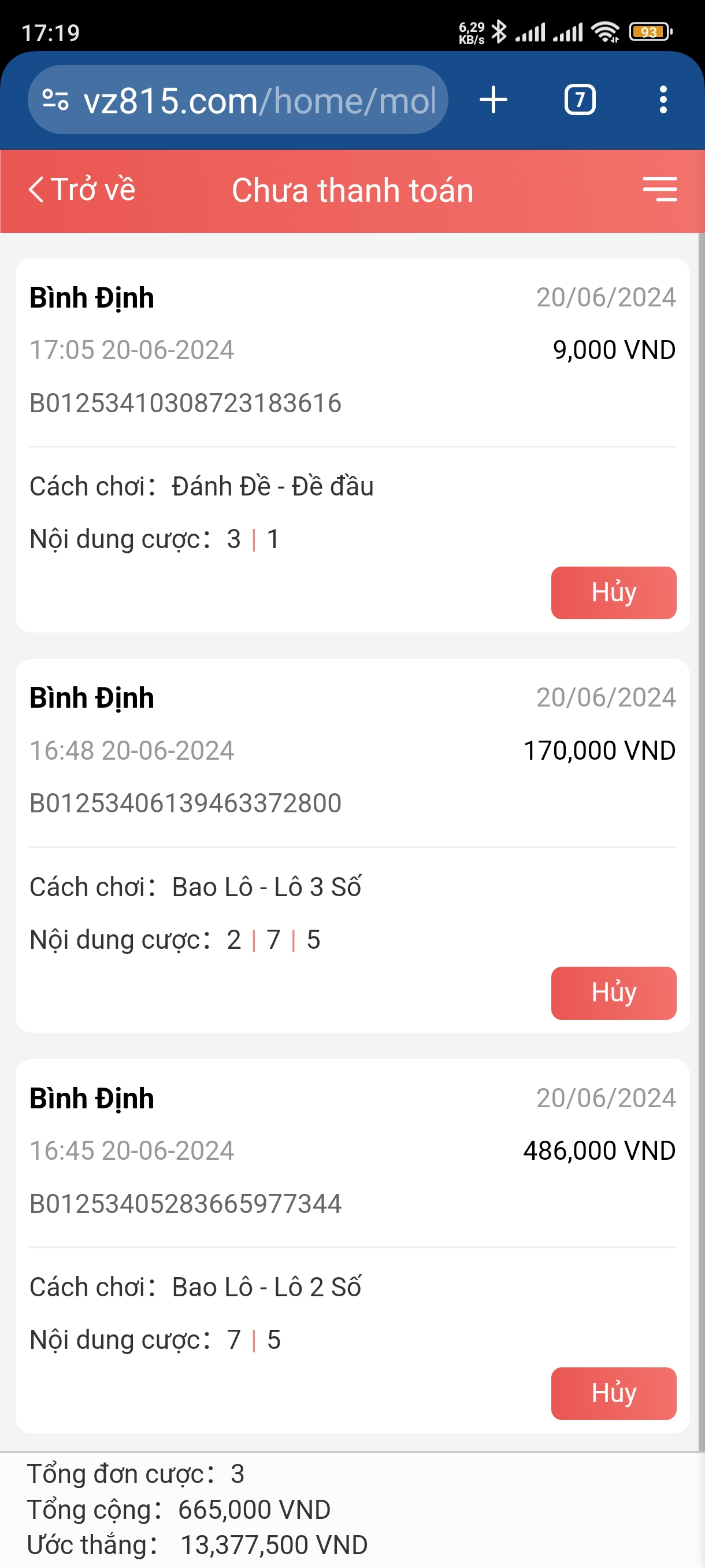This screenshot has width=705, height=1568.
Task: Open a new browser tab
Action: pos(493,100)
